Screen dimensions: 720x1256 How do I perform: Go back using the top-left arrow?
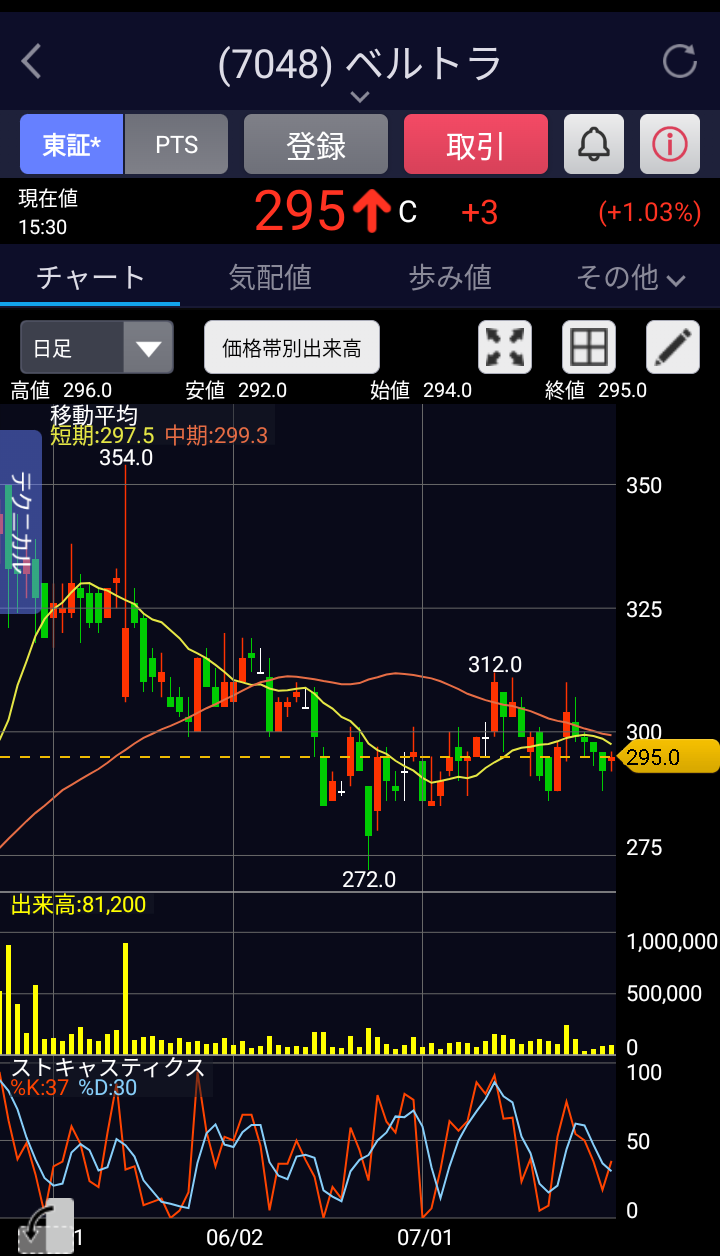pyautogui.click(x=32, y=62)
